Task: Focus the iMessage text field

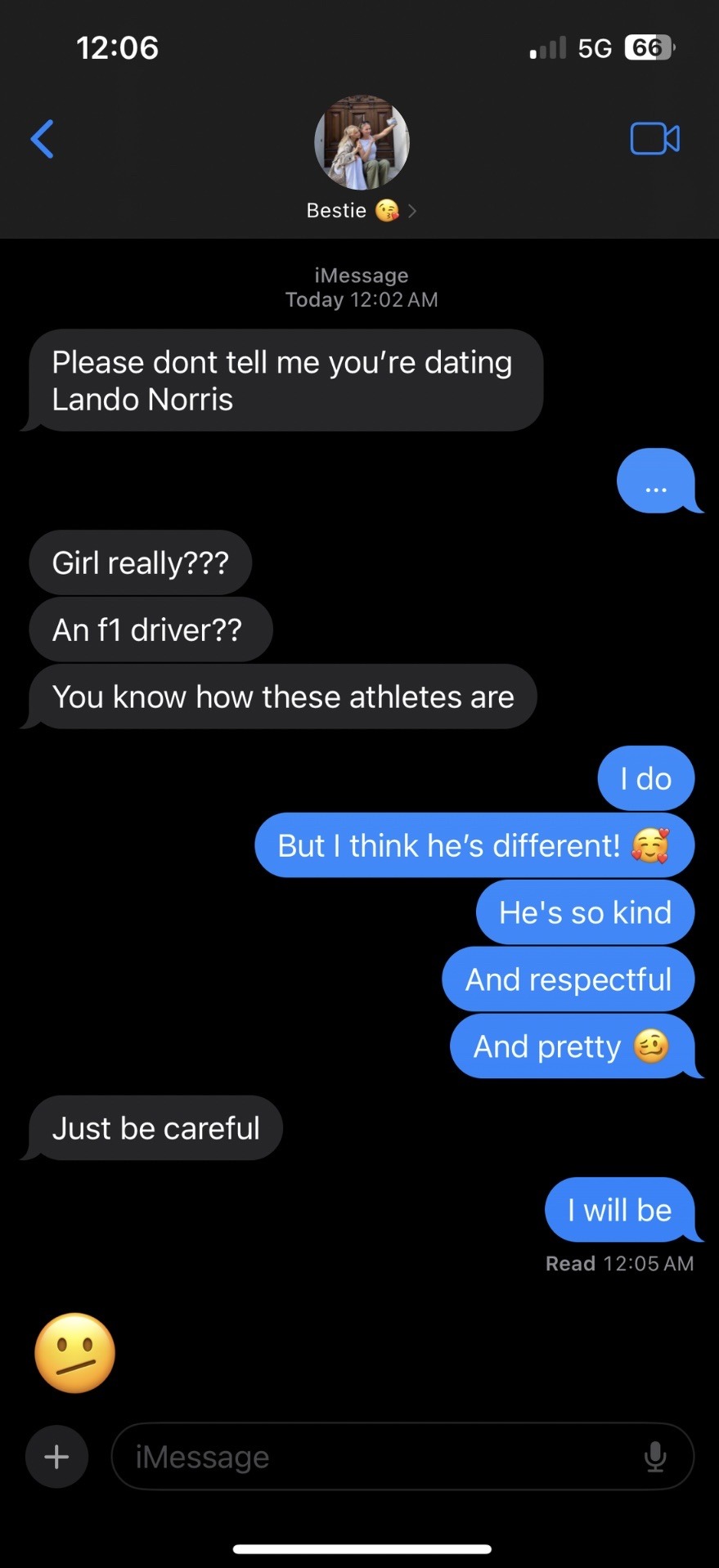Action: point(376,1456)
